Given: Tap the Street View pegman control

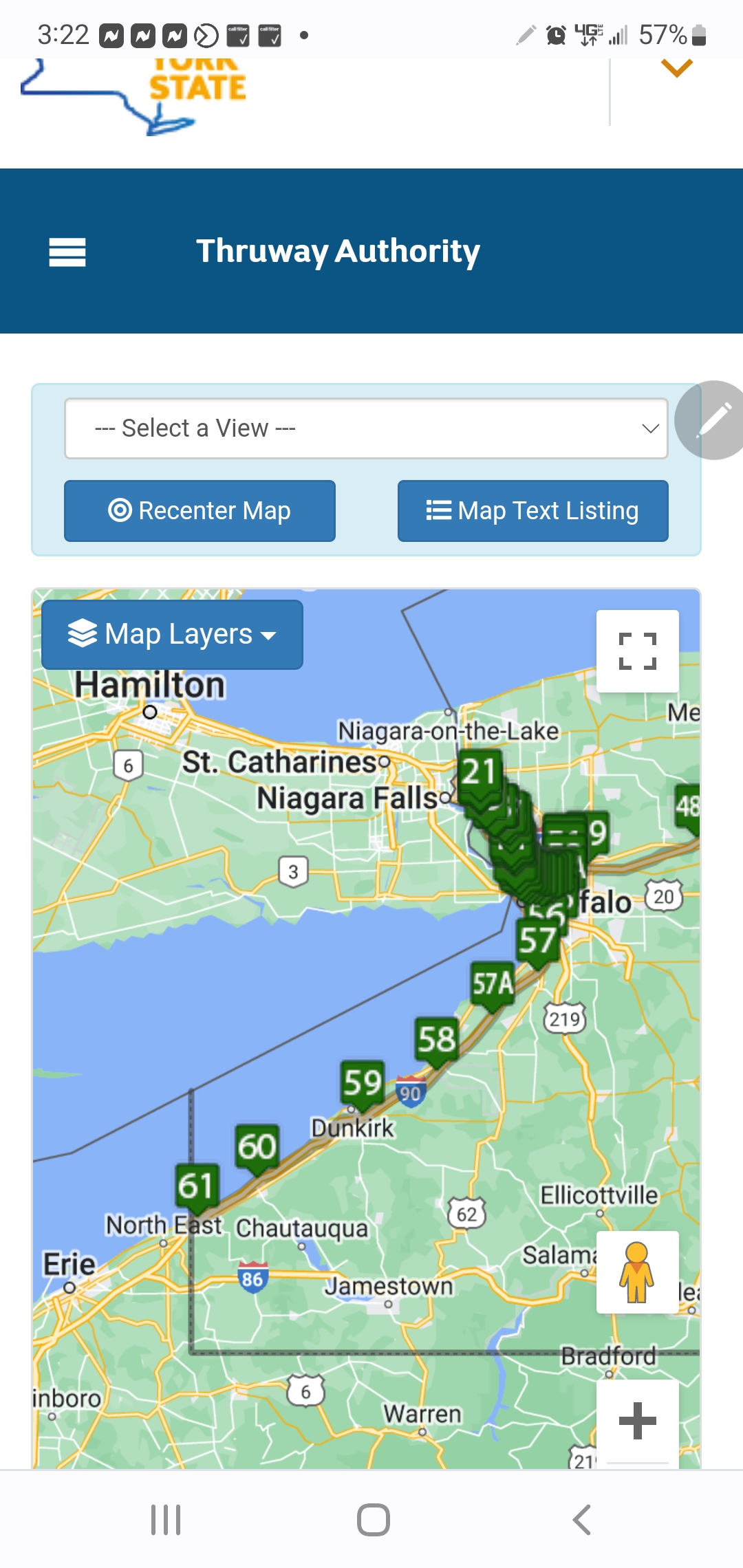Looking at the screenshot, I should [638, 1272].
